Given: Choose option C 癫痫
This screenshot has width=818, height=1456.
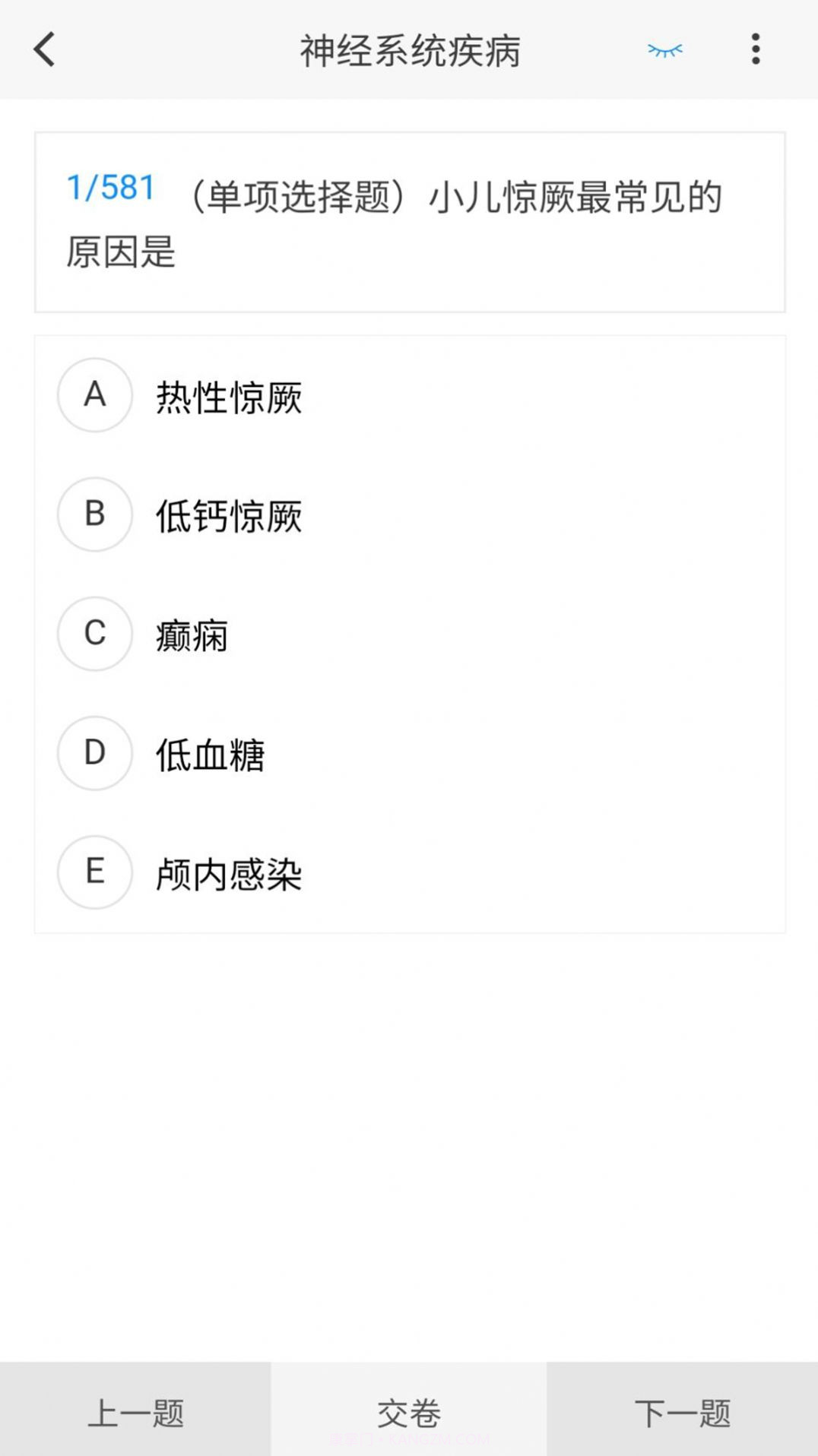Looking at the screenshot, I should pyautogui.click(x=192, y=634).
